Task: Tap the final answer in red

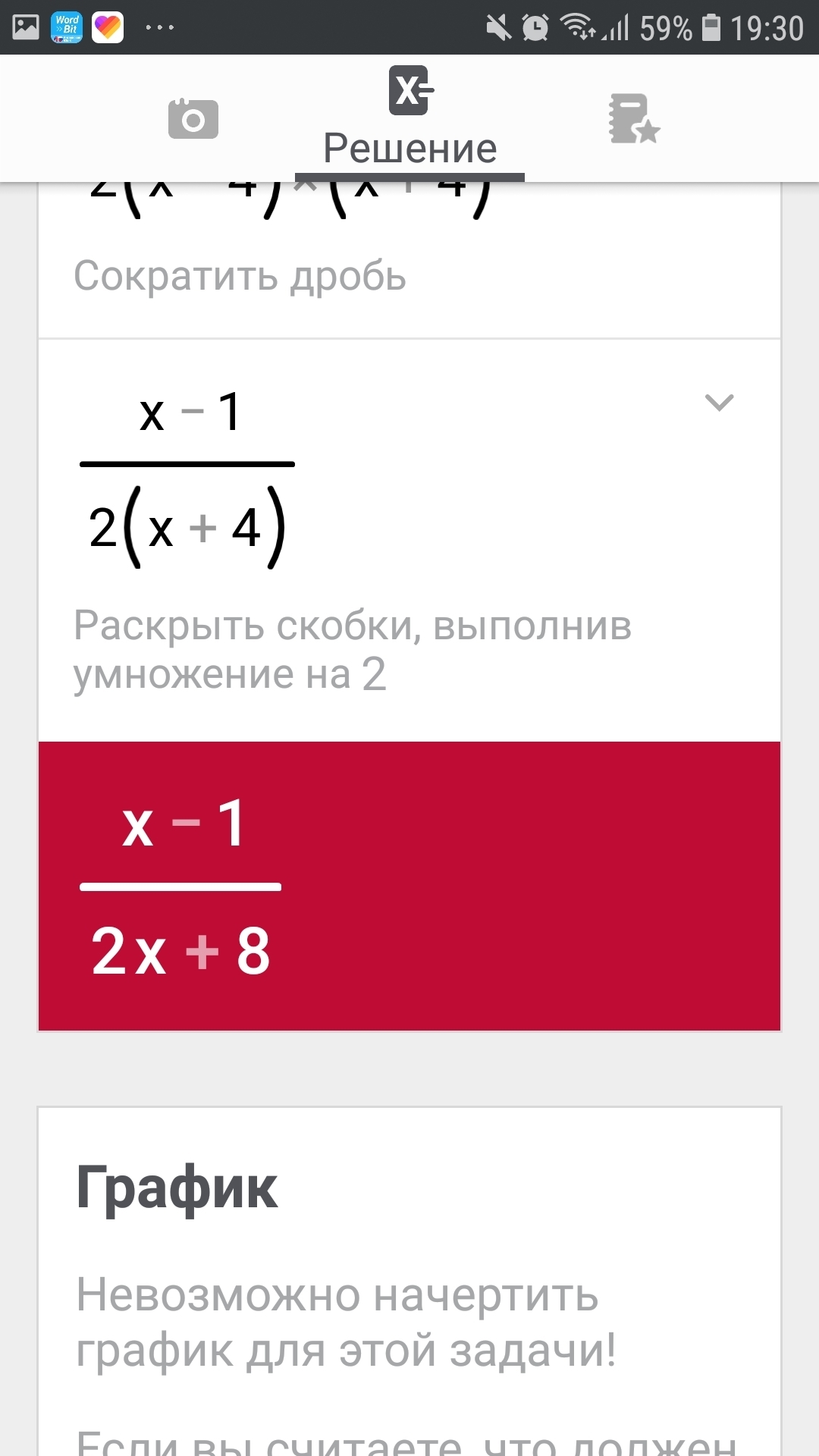Action: click(x=409, y=886)
